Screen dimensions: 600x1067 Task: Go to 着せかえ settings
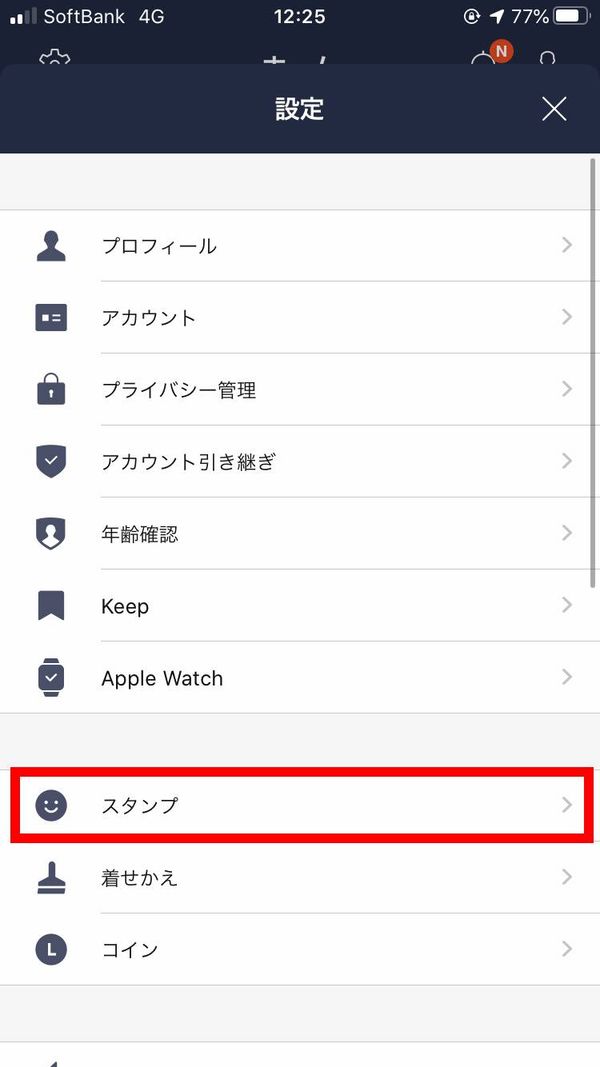300,878
